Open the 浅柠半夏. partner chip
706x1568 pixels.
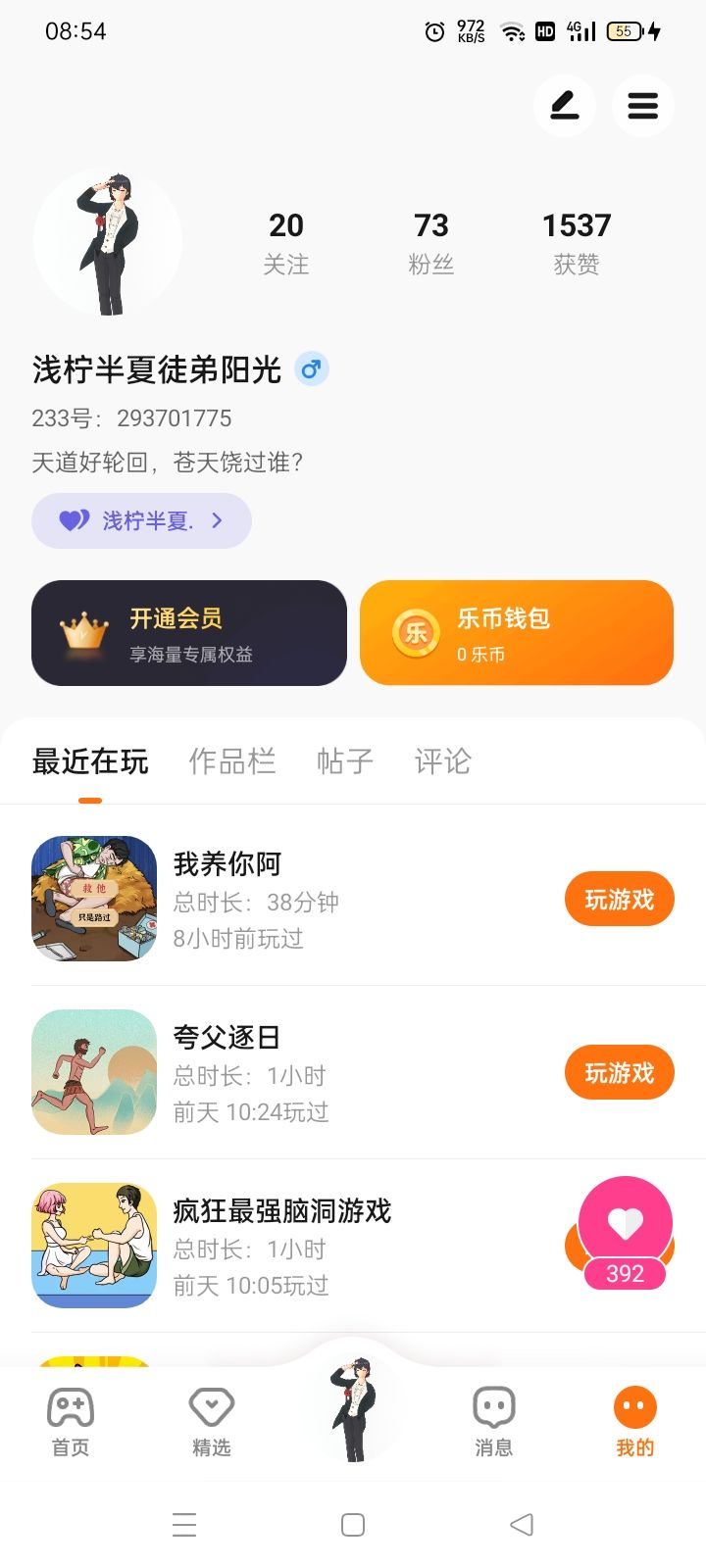pyautogui.click(x=141, y=520)
